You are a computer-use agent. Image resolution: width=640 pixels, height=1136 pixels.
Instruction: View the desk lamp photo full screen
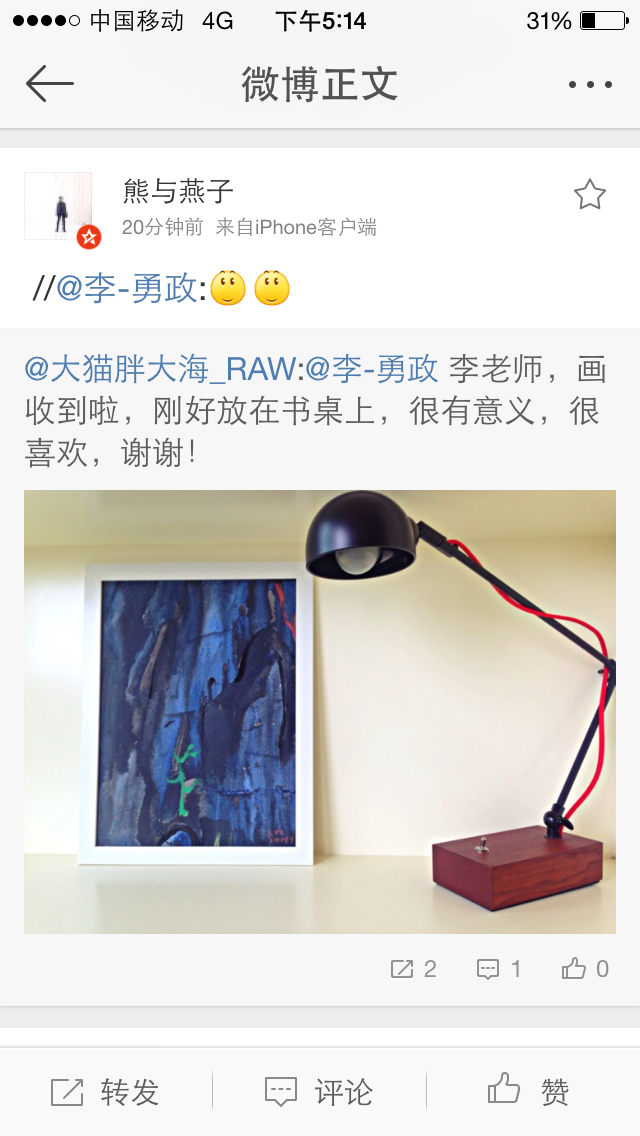pos(320,711)
